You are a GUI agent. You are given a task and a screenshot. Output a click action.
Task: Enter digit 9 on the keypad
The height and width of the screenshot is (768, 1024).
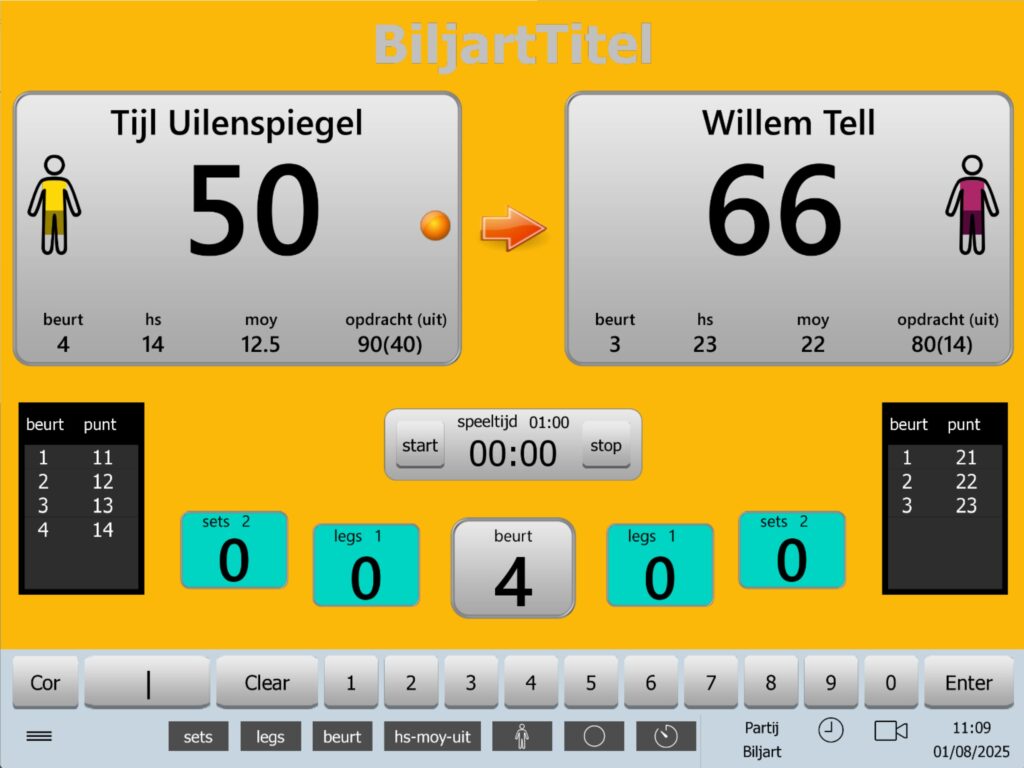pyautogui.click(x=830, y=683)
